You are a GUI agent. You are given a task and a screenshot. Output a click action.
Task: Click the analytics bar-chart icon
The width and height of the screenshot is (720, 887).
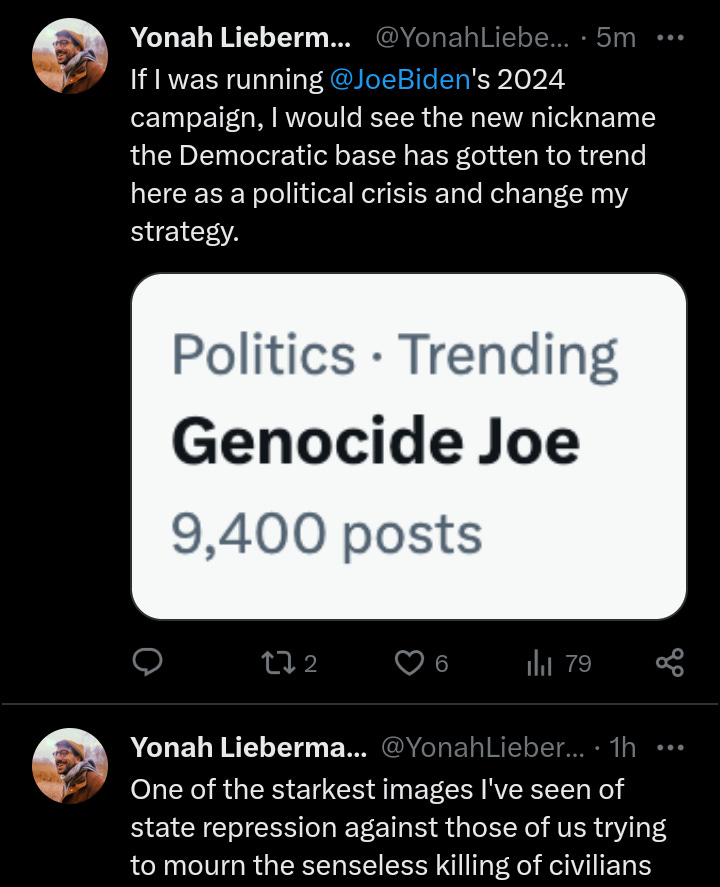click(537, 662)
